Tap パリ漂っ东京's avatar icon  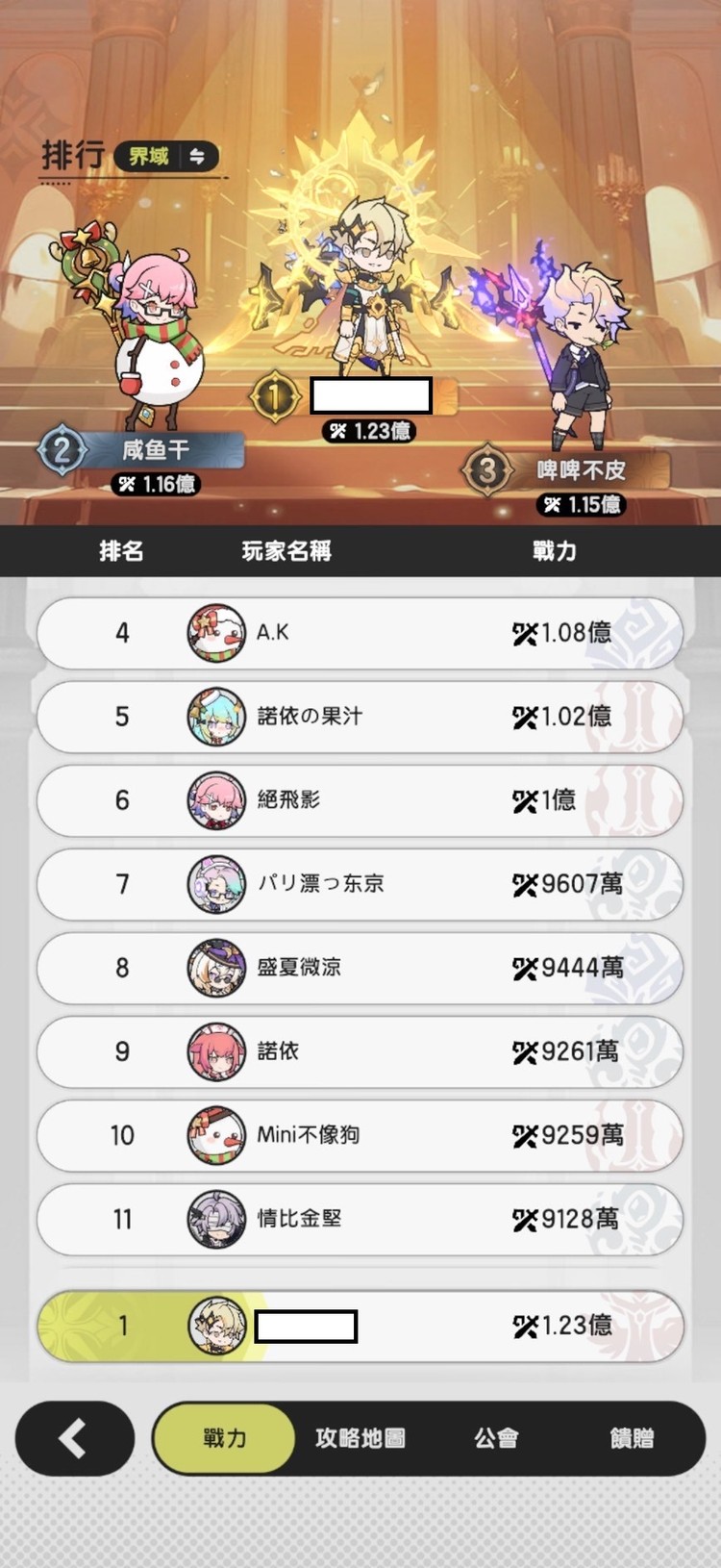point(215,884)
